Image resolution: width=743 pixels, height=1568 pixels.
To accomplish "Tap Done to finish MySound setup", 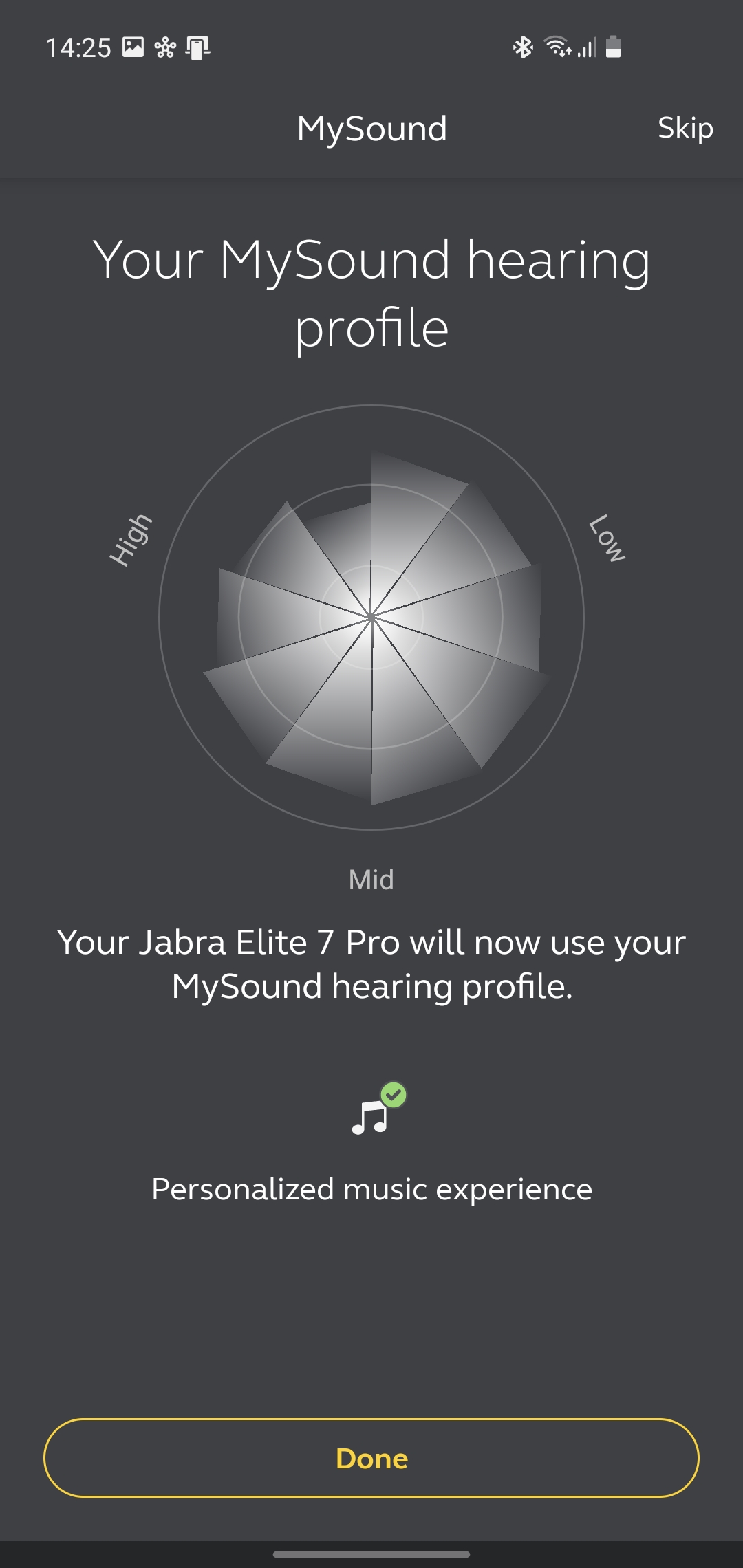I will point(371,1457).
